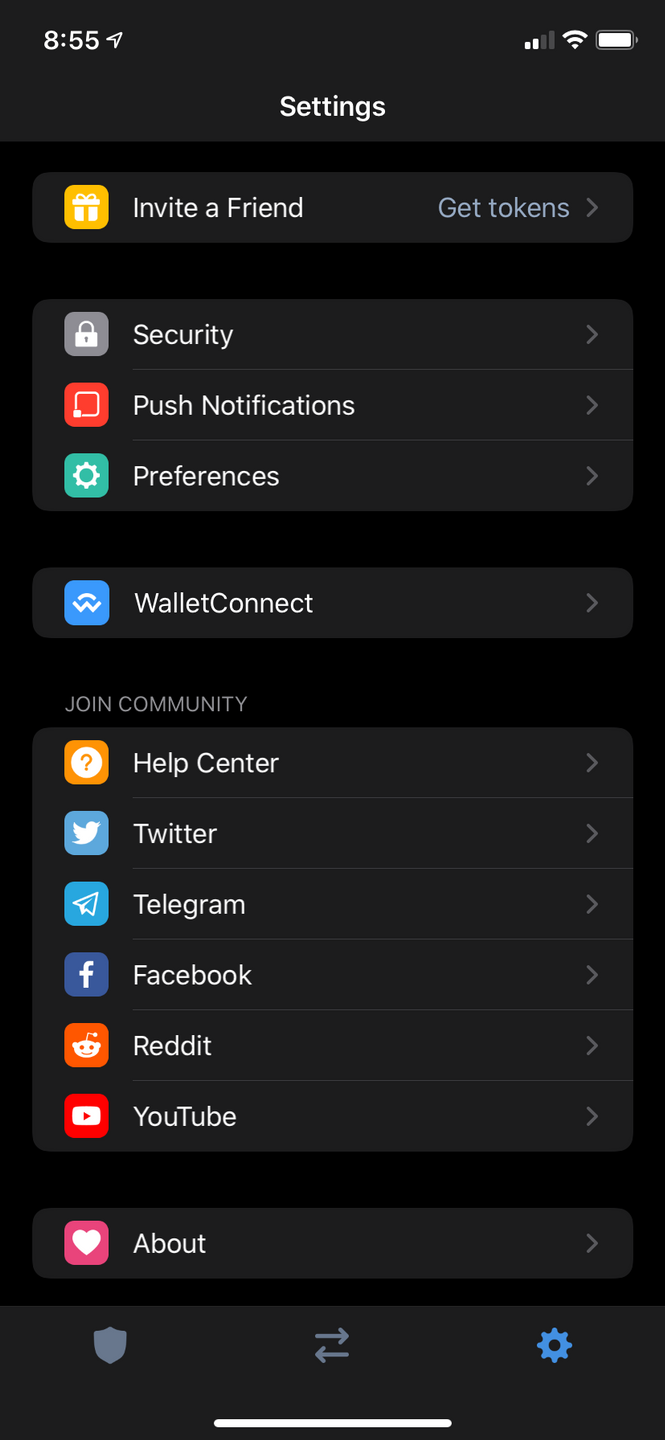This screenshot has width=665, height=1440.
Task: Select the settings gear tab
Action: (x=554, y=1345)
